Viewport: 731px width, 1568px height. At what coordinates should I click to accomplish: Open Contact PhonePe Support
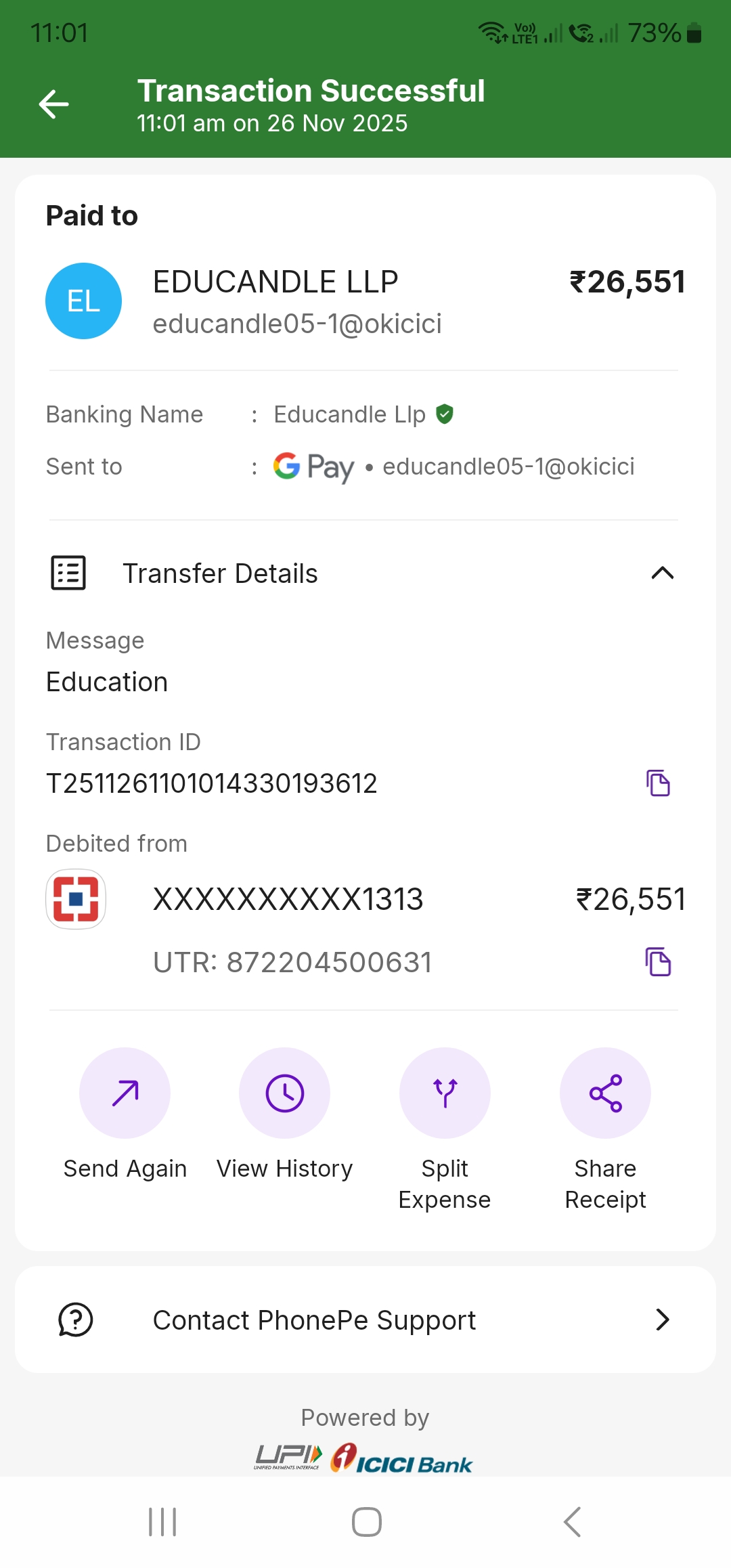pyautogui.click(x=365, y=1320)
